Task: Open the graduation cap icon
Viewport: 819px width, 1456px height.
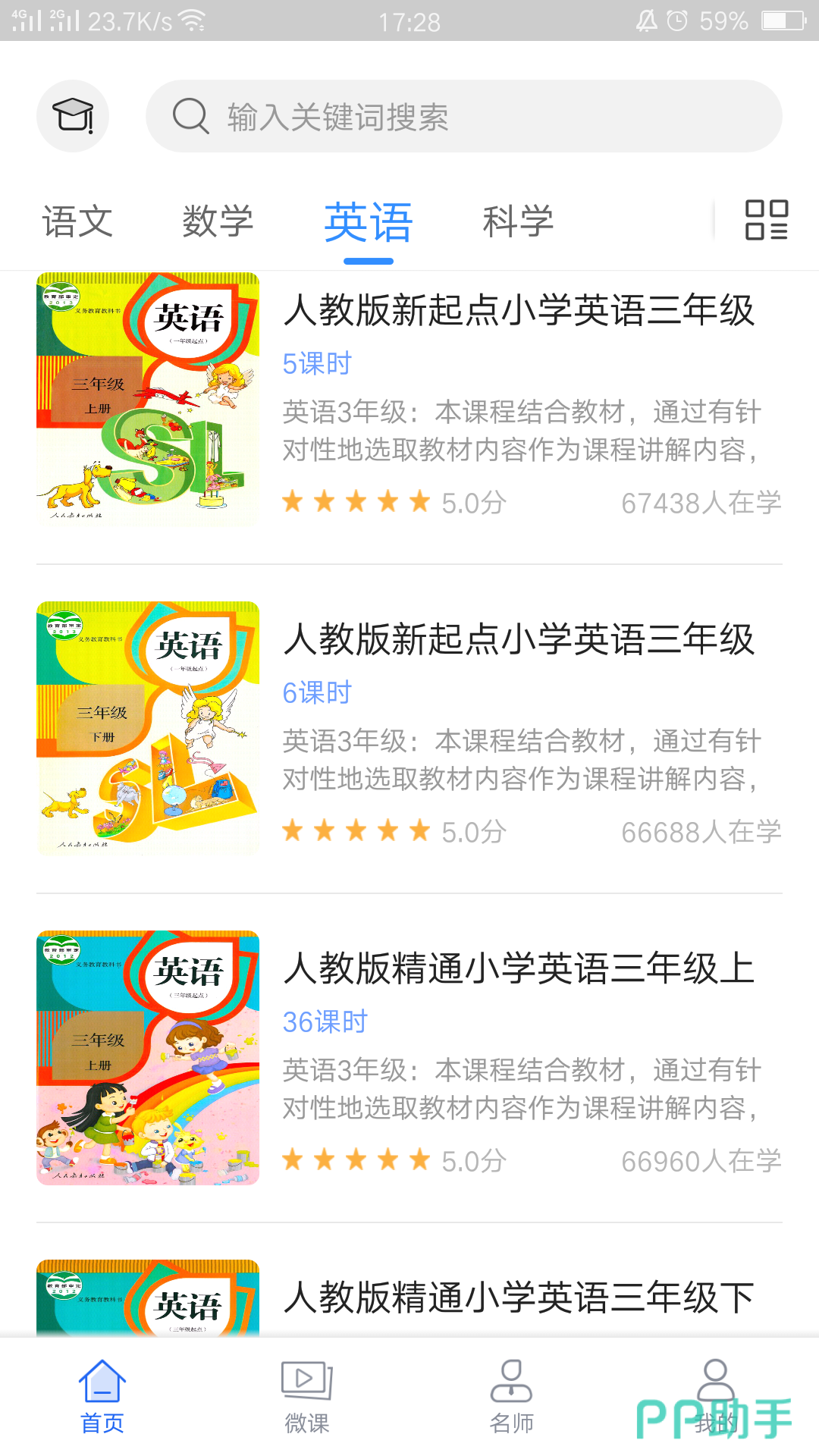Action: coord(73,116)
